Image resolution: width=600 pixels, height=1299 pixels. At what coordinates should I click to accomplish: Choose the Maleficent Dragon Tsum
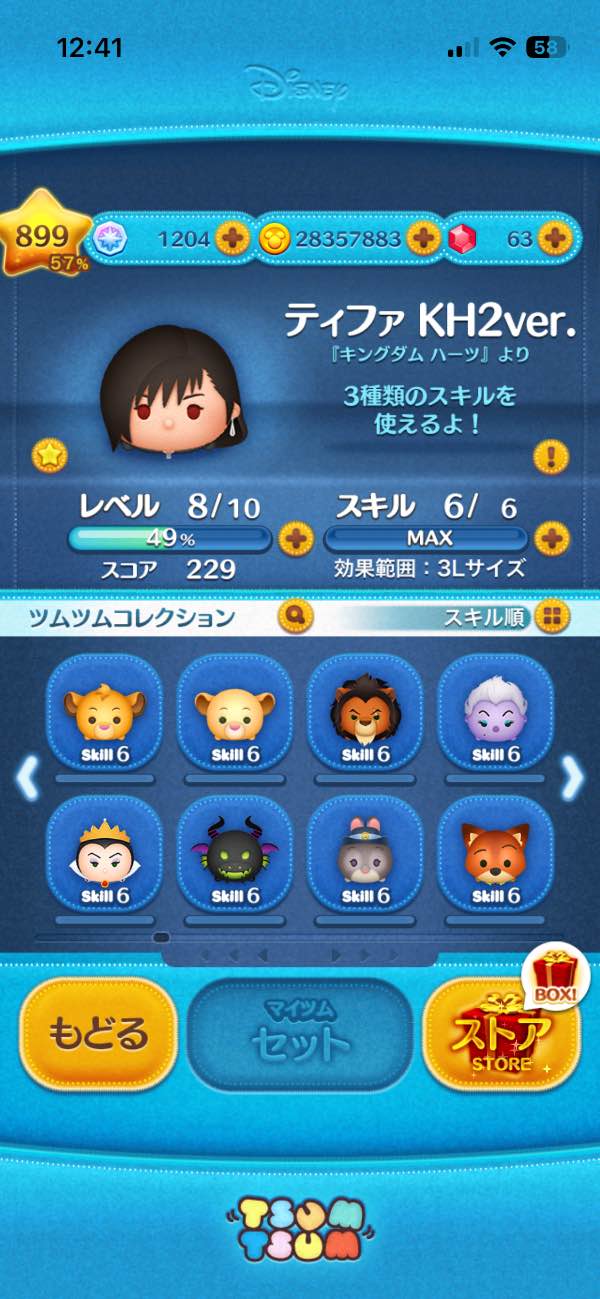[234, 854]
